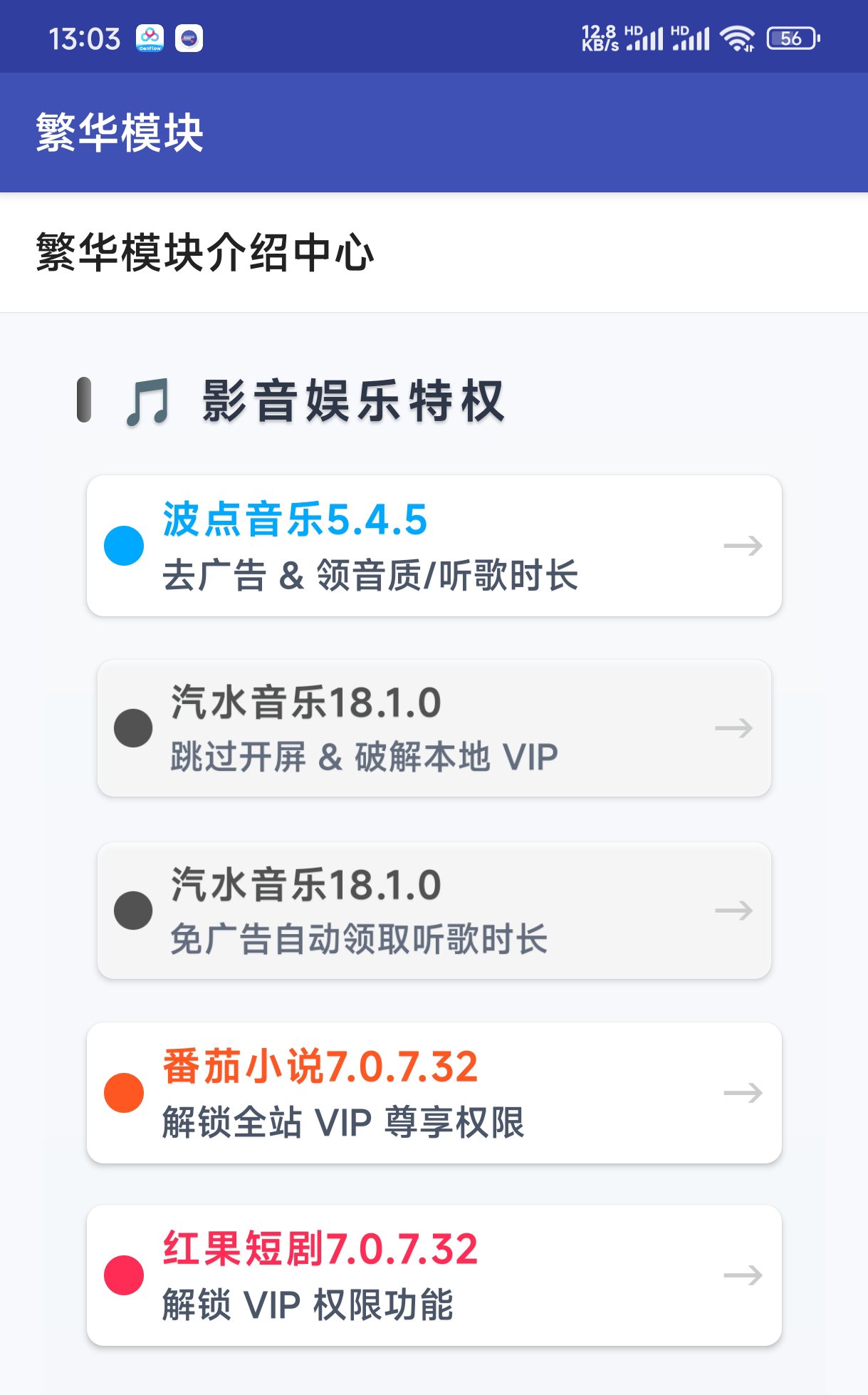Select the blue dot icon on 波点音乐 card
The image size is (868, 1395).
tap(124, 545)
